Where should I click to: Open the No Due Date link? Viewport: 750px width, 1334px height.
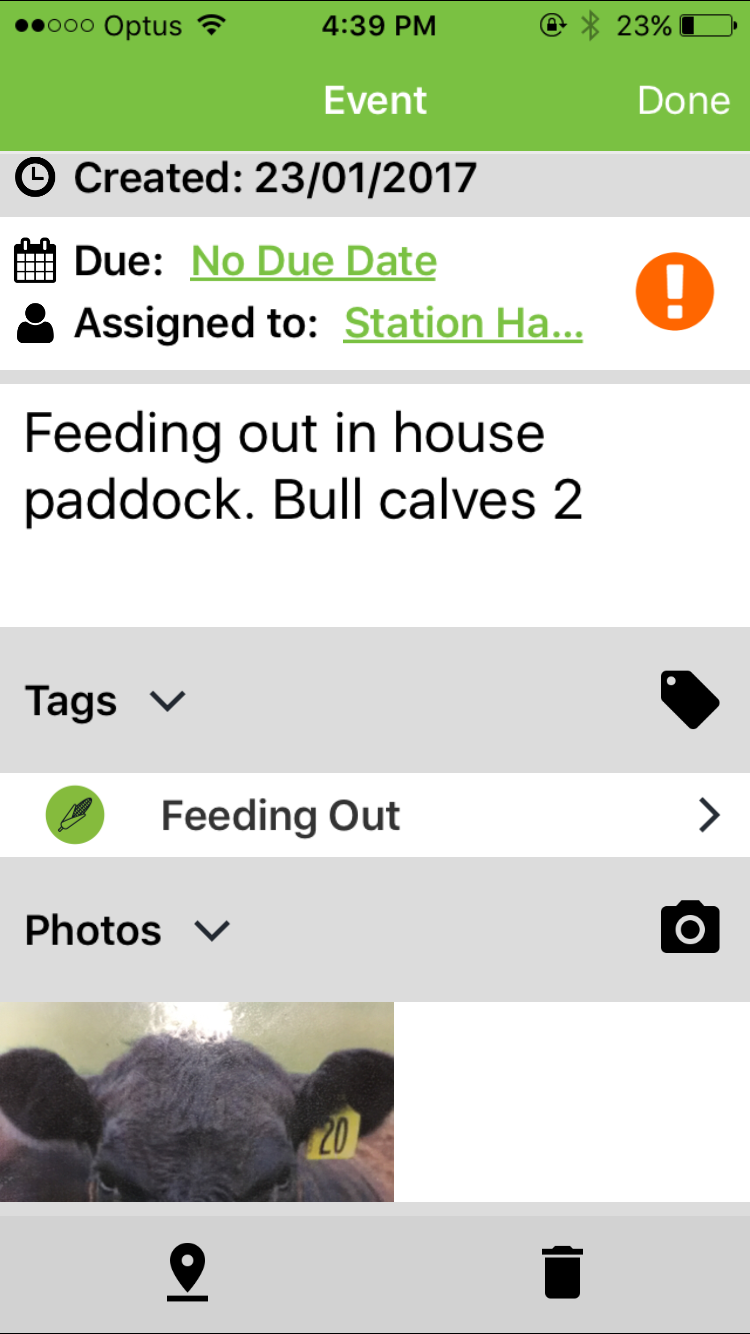pyautogui.click(x=313, y=262)
